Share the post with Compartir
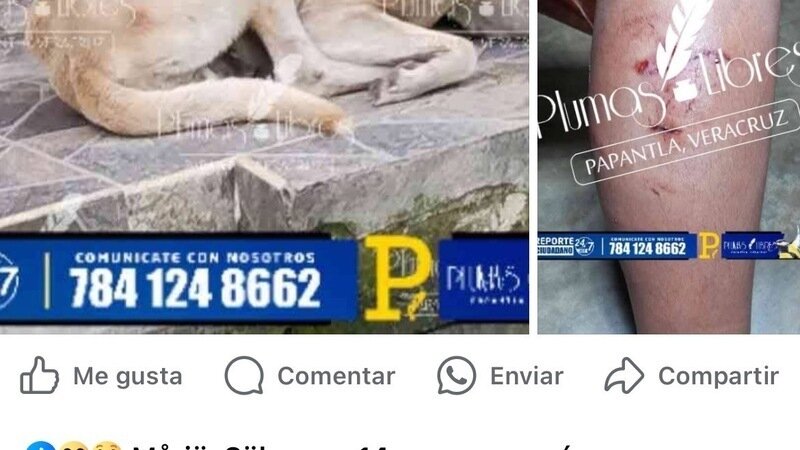The image size is (800, 450). [x=692, y=376]
